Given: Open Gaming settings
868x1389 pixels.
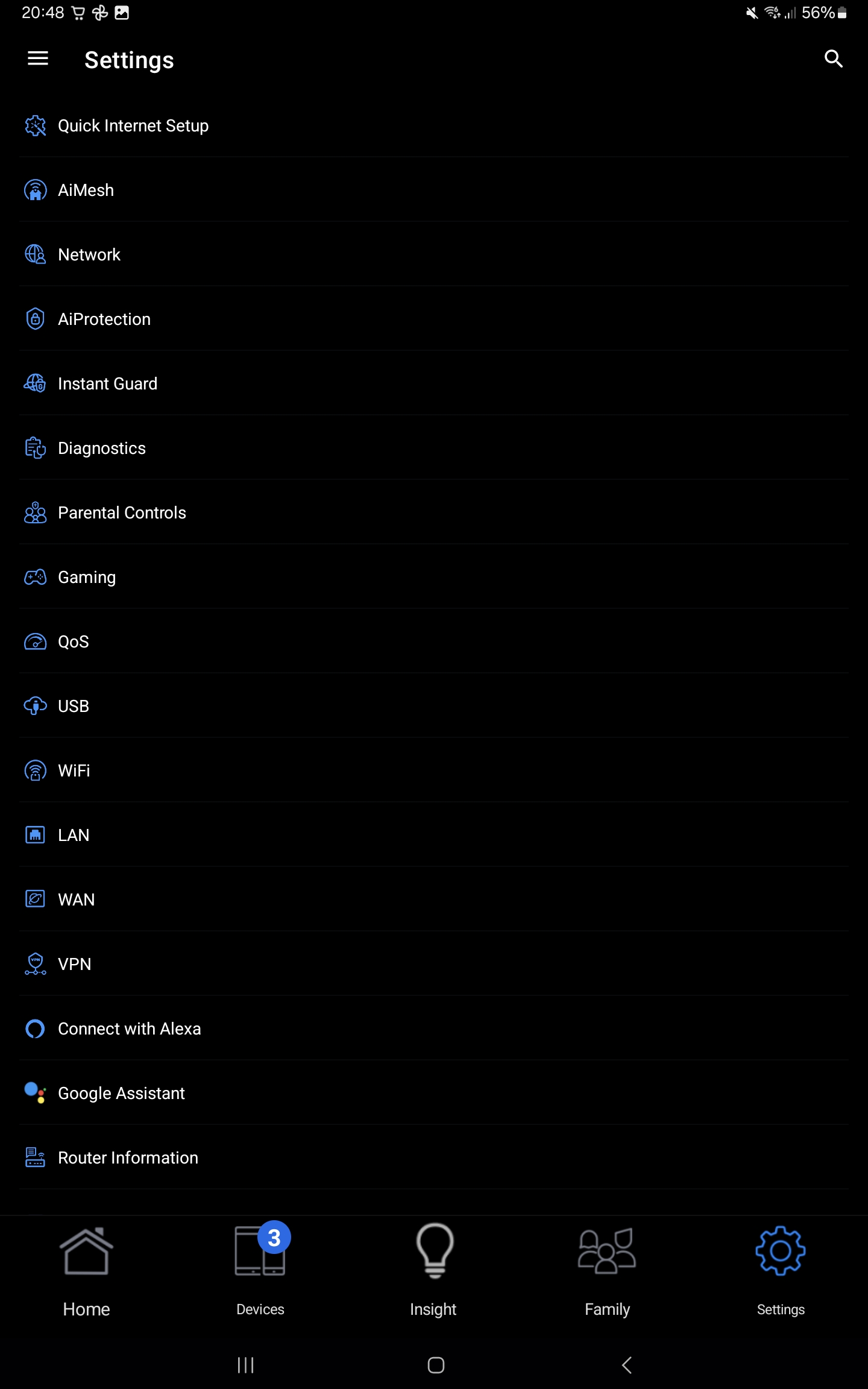Looking at the screenshot, I should tap(87, 577).
